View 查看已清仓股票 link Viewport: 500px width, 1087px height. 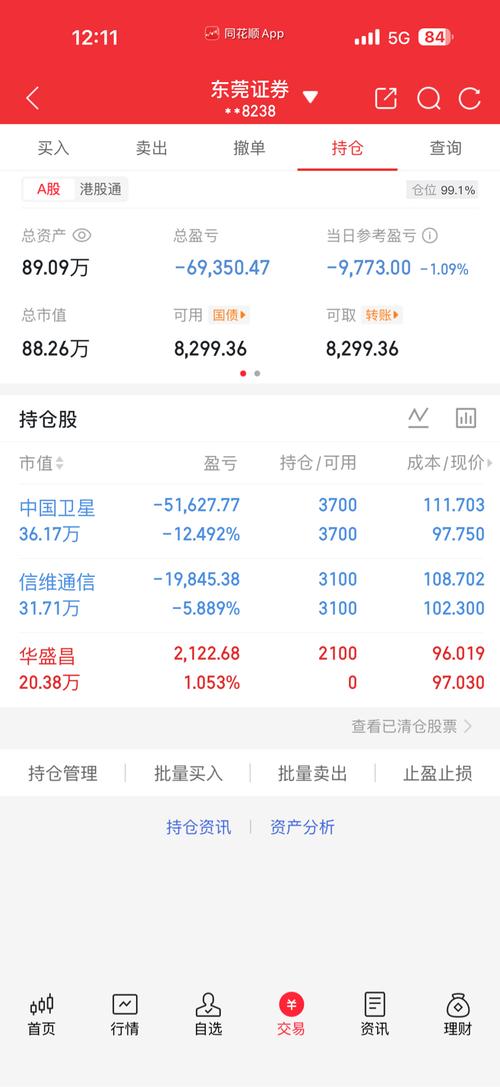pyautogui.click(x=411, y=727)
